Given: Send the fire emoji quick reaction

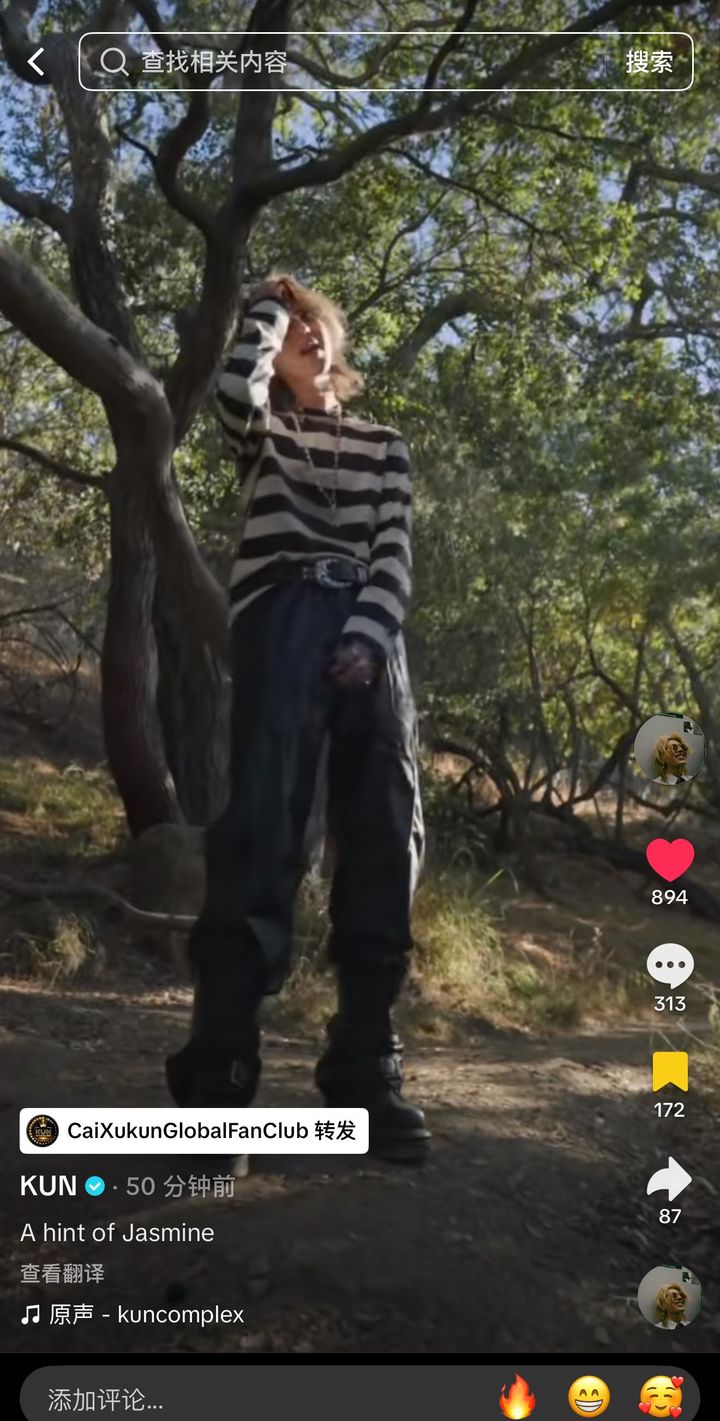Looking at the screenshot, I should pyautogui.click(x=517, y=1397).
